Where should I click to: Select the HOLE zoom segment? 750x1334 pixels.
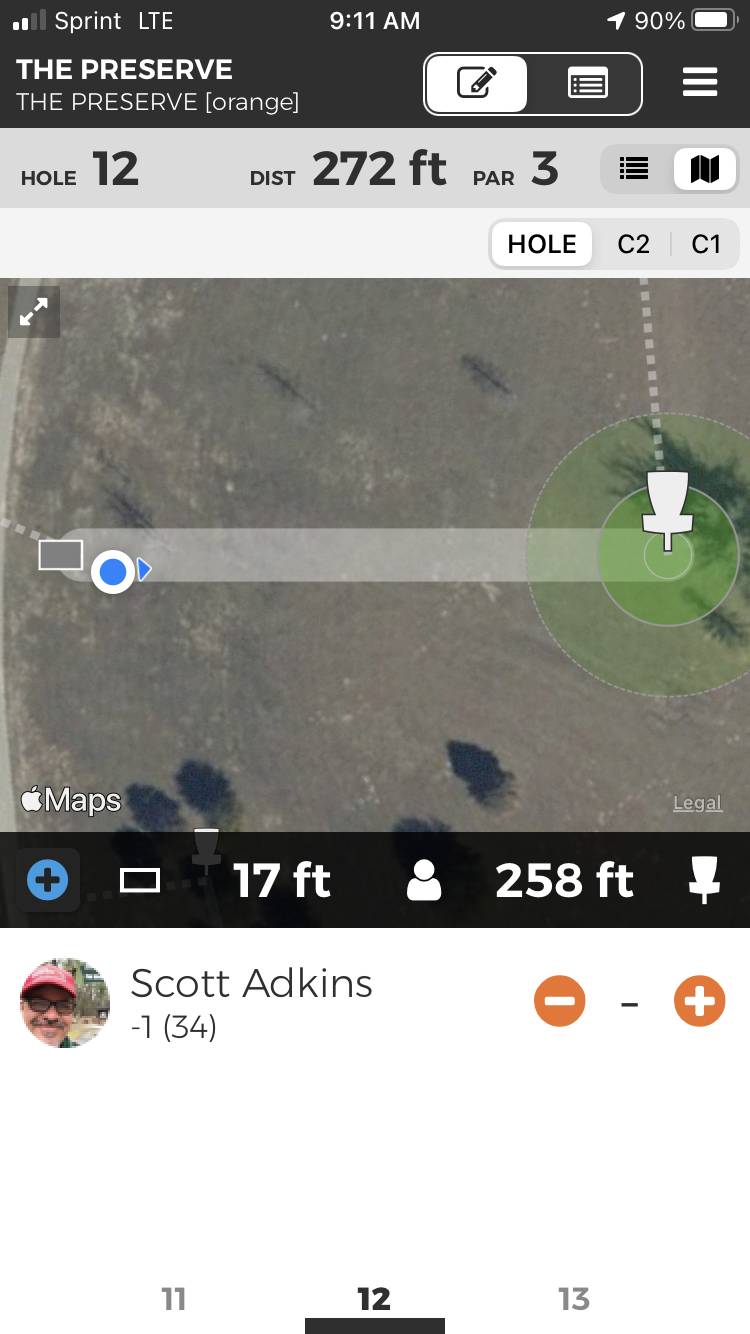(x=541, y=244)
